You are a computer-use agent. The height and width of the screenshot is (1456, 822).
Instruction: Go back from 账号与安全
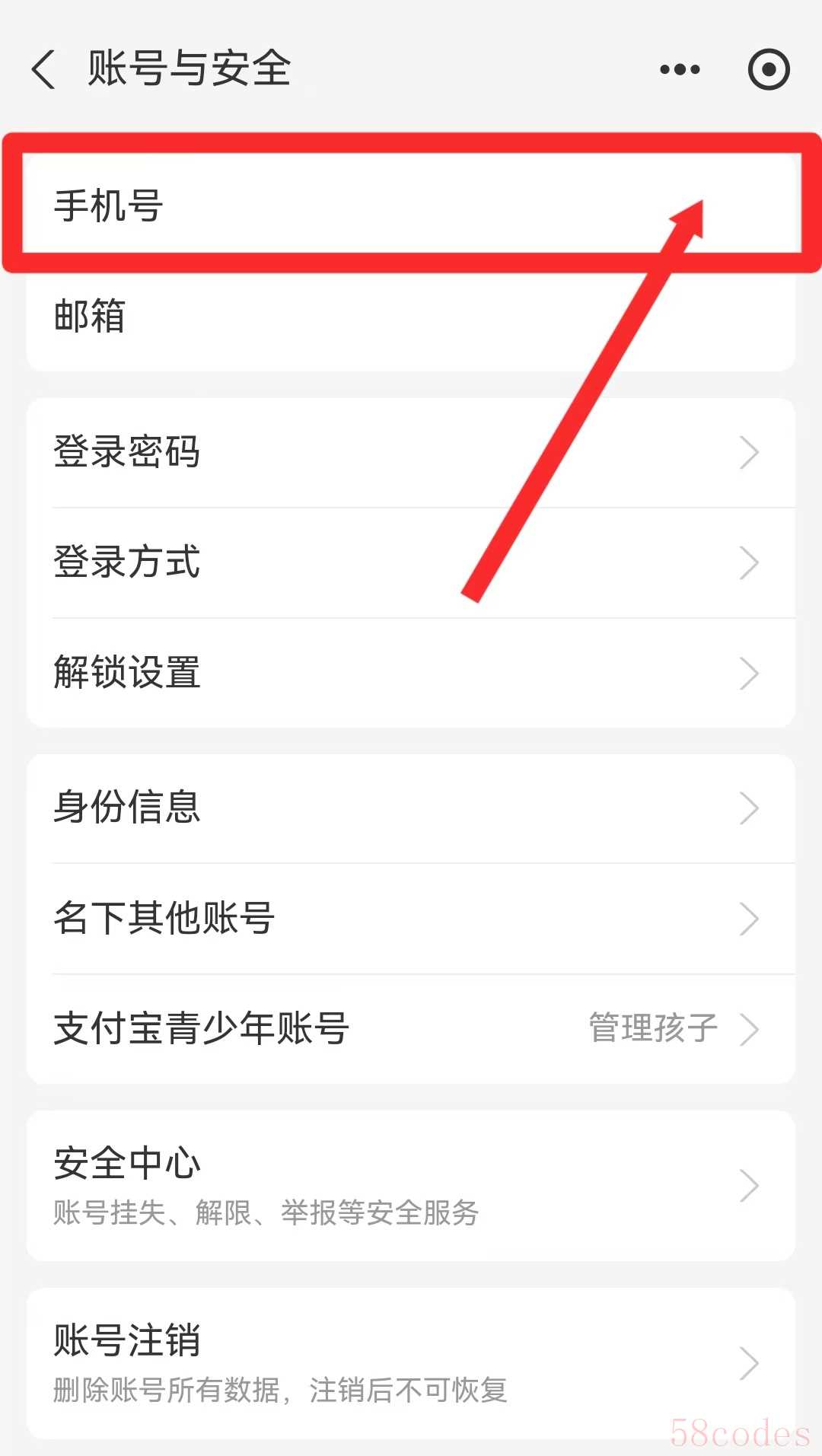[44, 69]
